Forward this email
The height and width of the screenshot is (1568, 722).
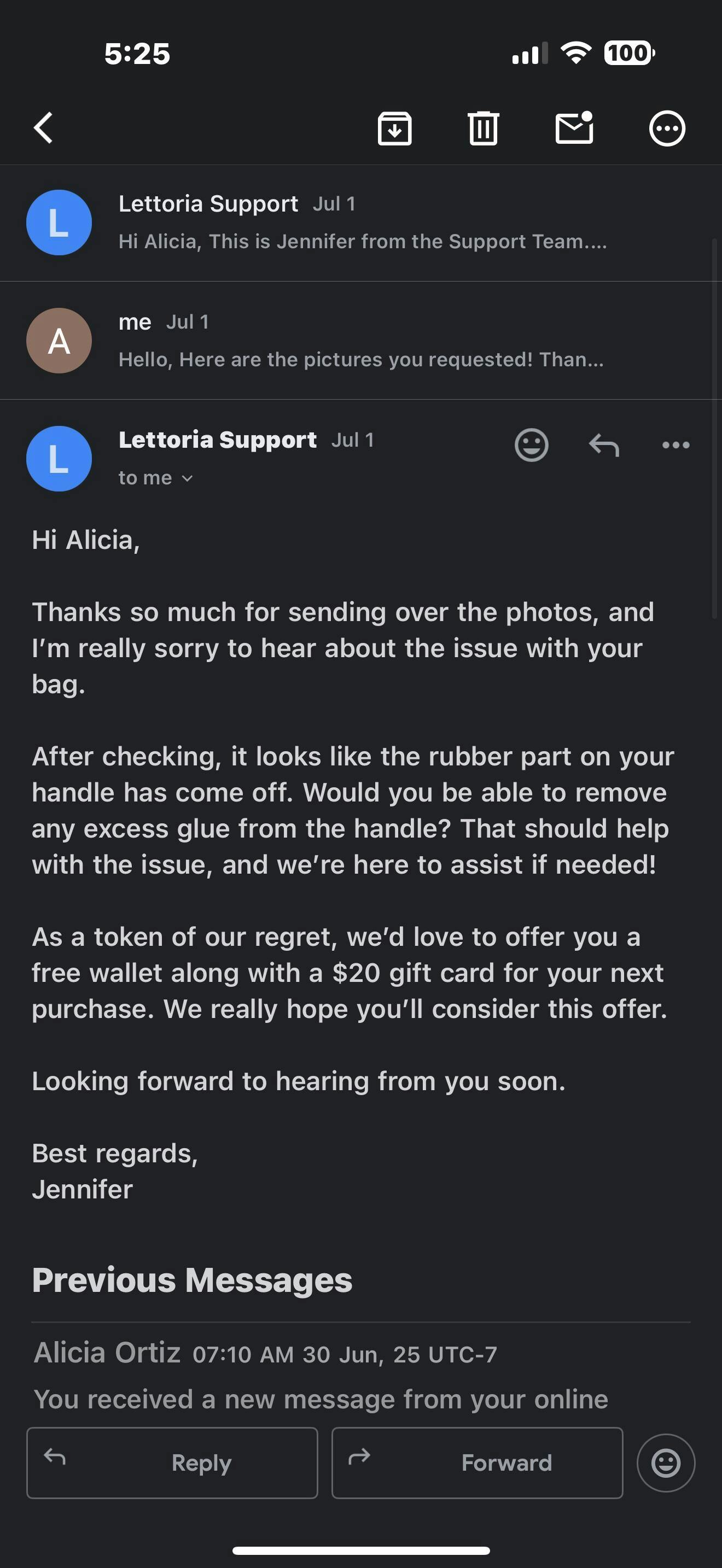(478, 1462)
